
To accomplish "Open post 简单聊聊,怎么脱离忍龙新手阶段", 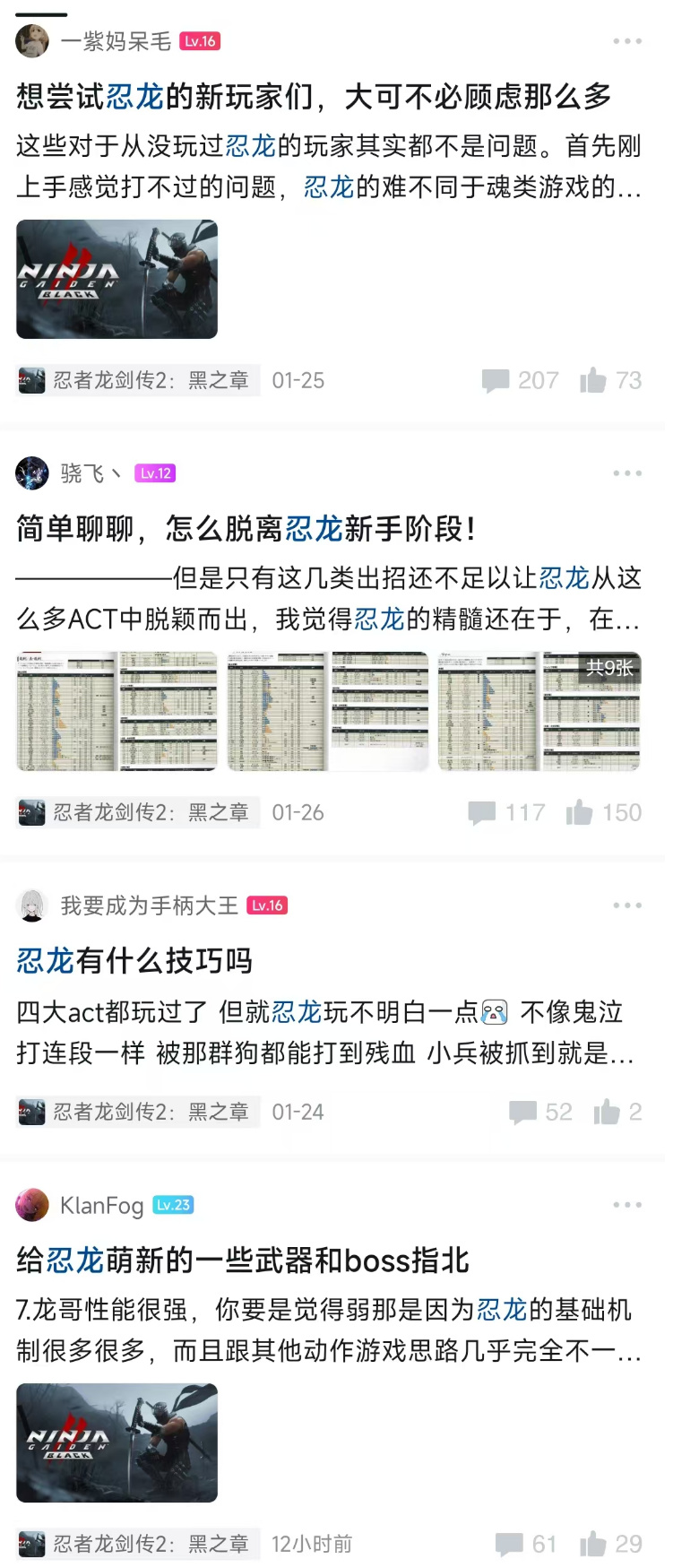I will click(246, 529).
